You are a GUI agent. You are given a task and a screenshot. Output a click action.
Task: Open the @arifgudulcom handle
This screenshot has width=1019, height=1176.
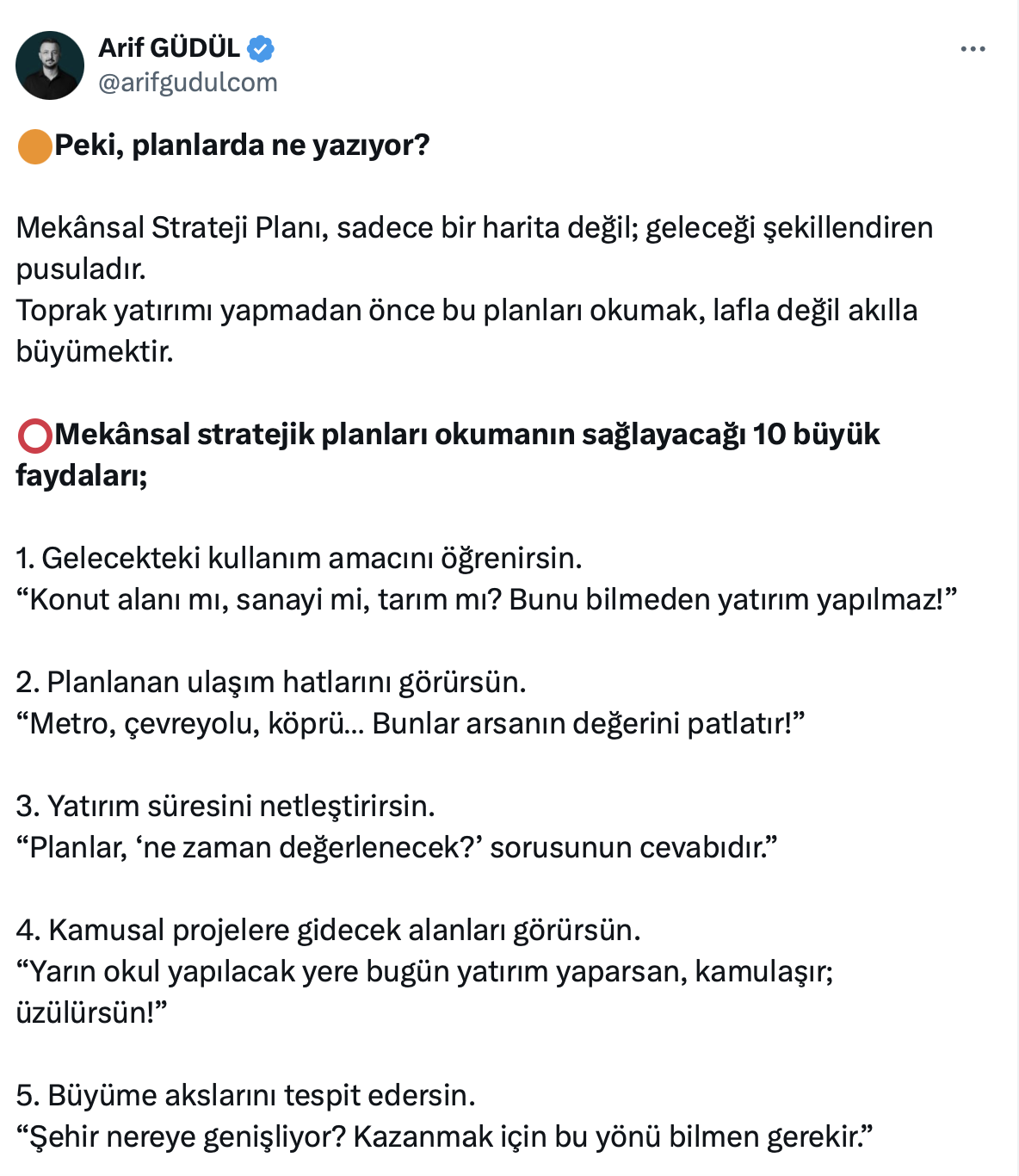188,83
